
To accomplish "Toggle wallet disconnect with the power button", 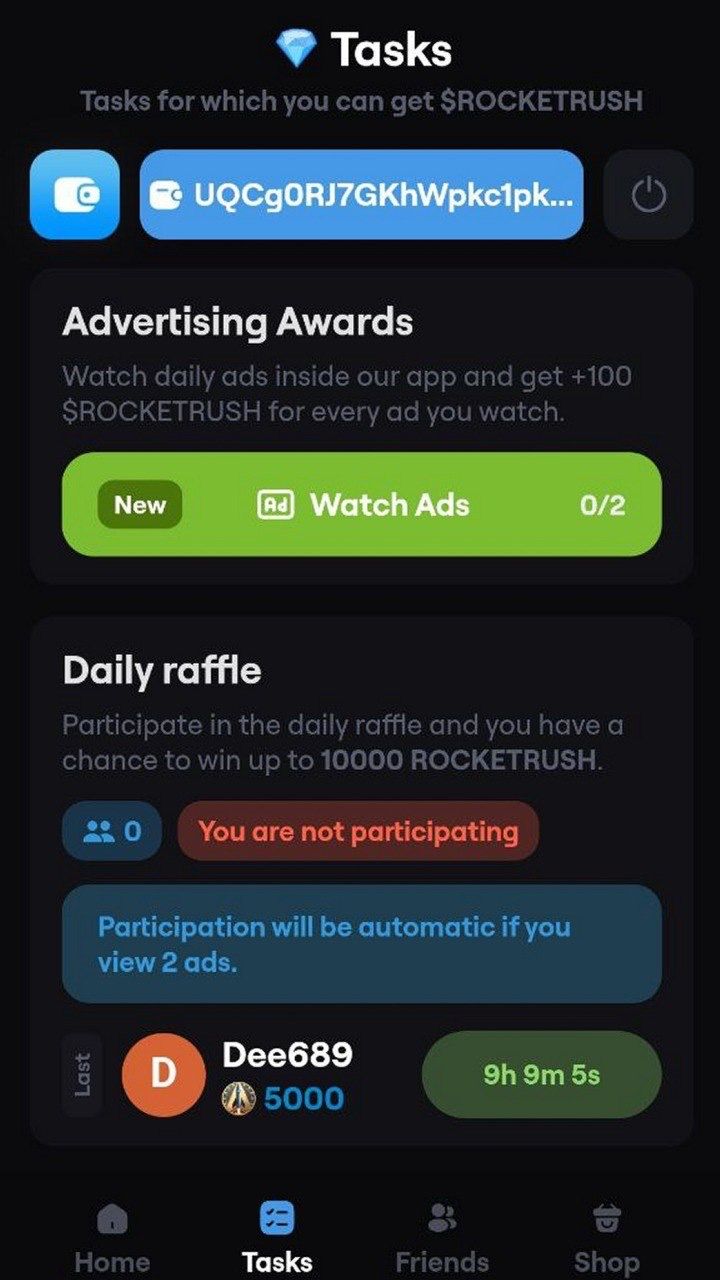I will [648, 195].
